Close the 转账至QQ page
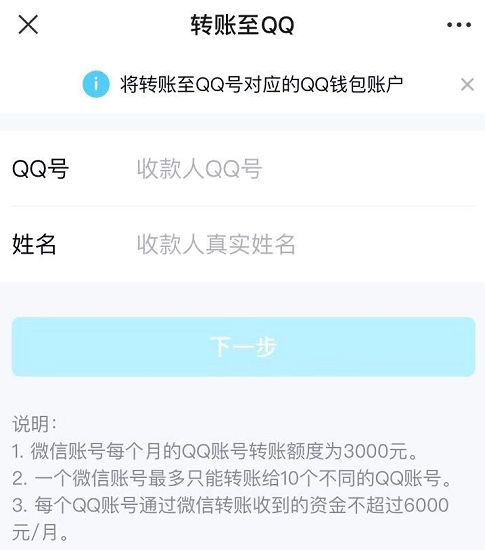485x550 pixels. point(28,25)
